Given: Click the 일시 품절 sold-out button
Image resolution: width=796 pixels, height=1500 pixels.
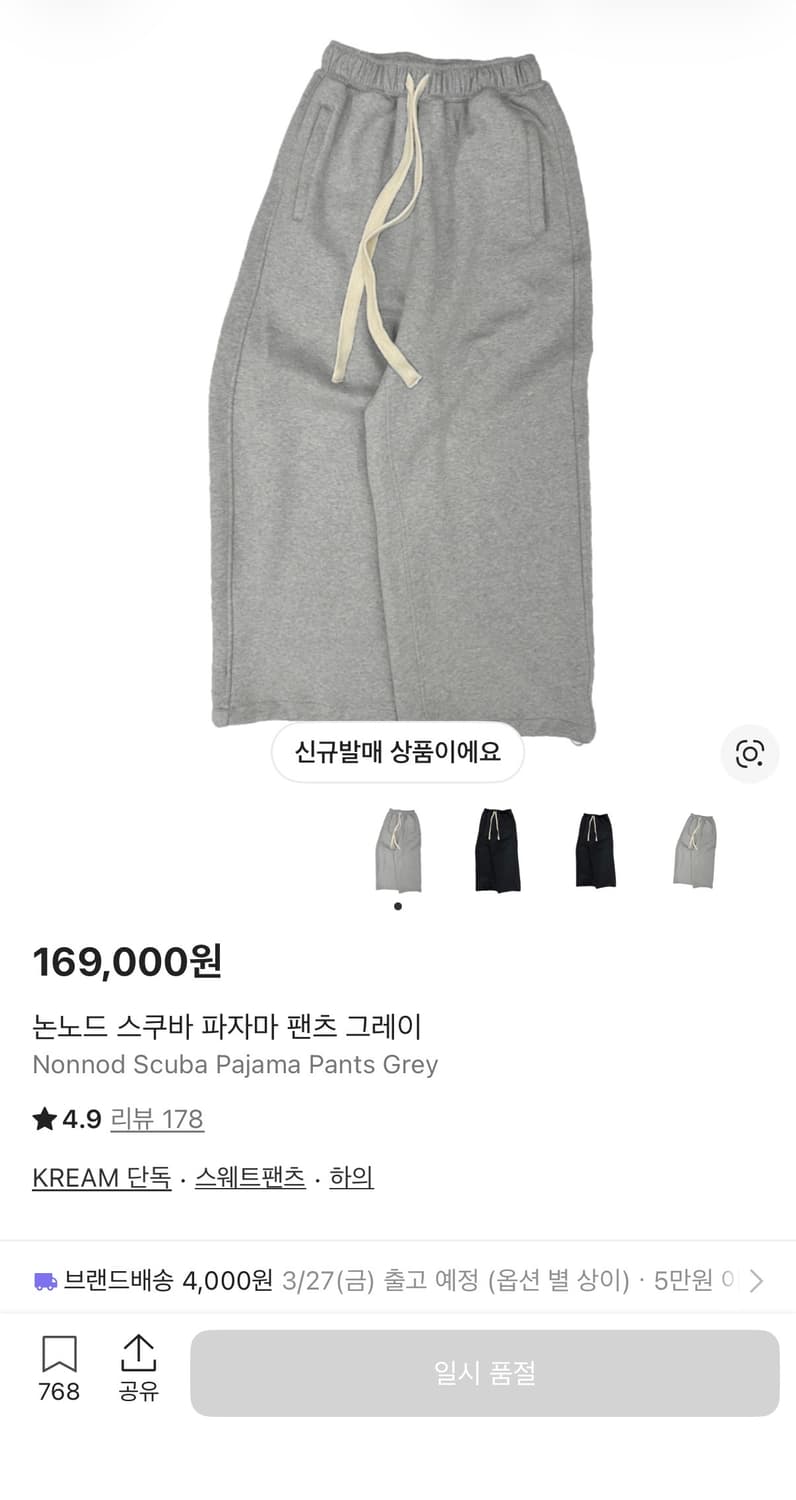Looking at the screenshot, I should tap(485, 1373).
